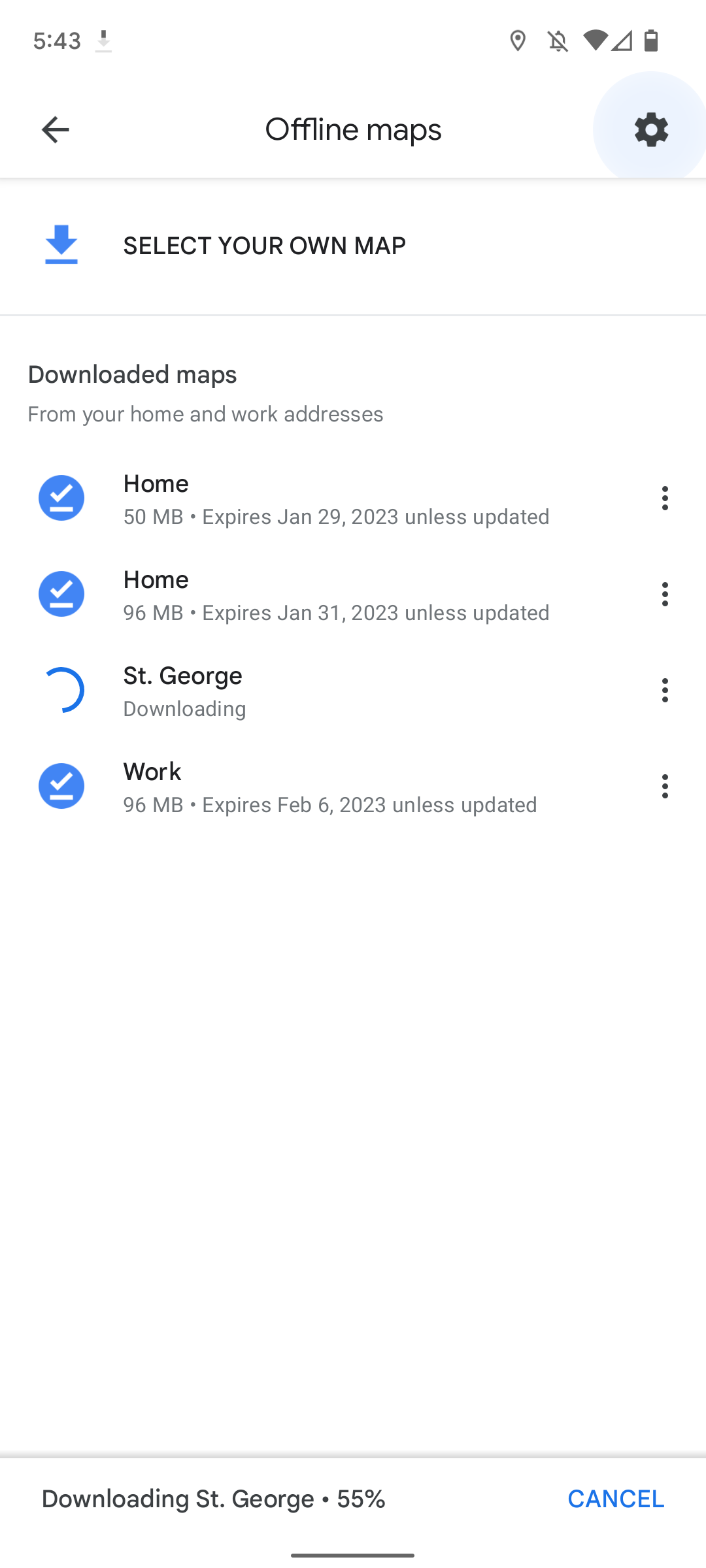
Task: Open the three-dot menu for the second Home map
Action: coord(665,594)
